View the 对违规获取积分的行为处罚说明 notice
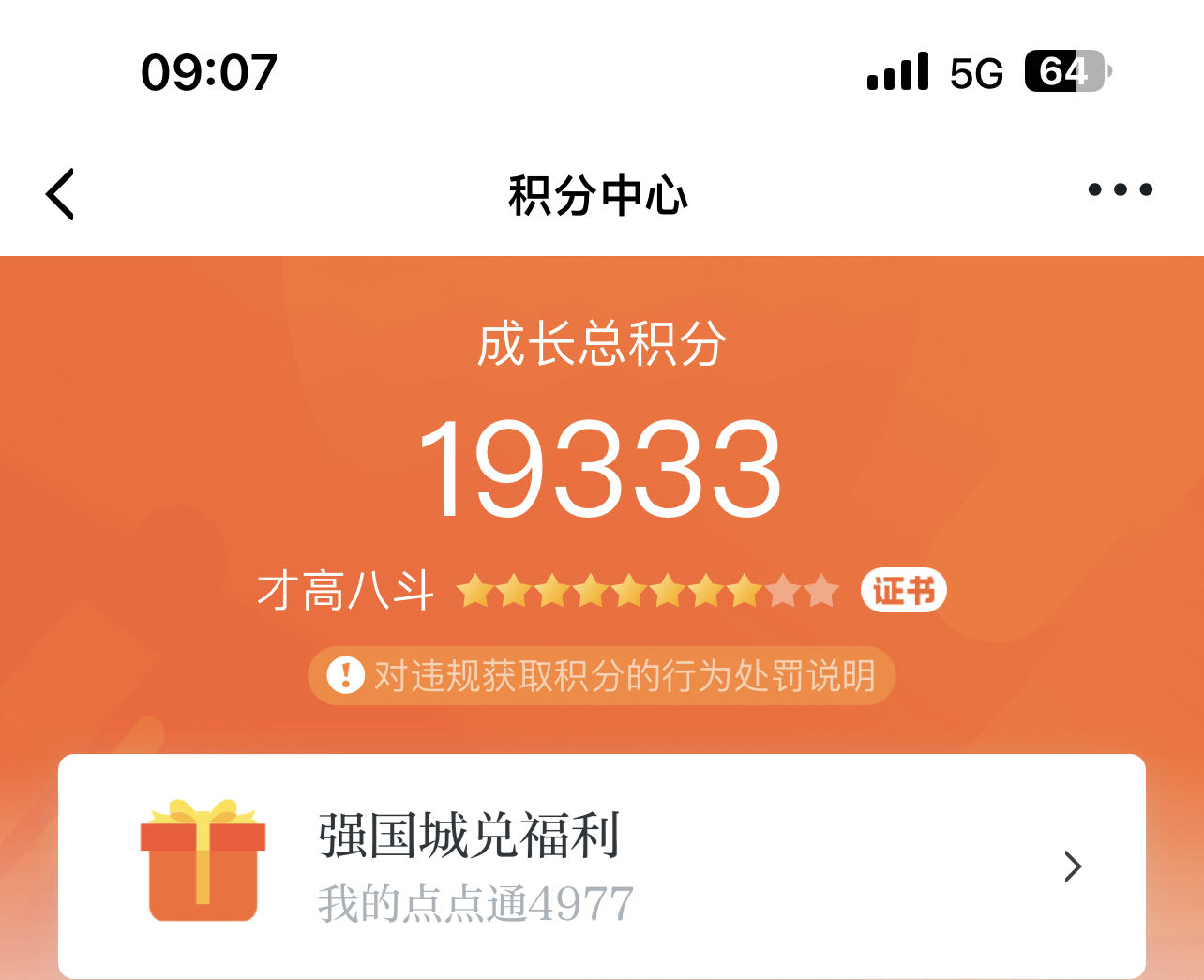The height and width of the screenshot is (980, 1204). [602, 675]
